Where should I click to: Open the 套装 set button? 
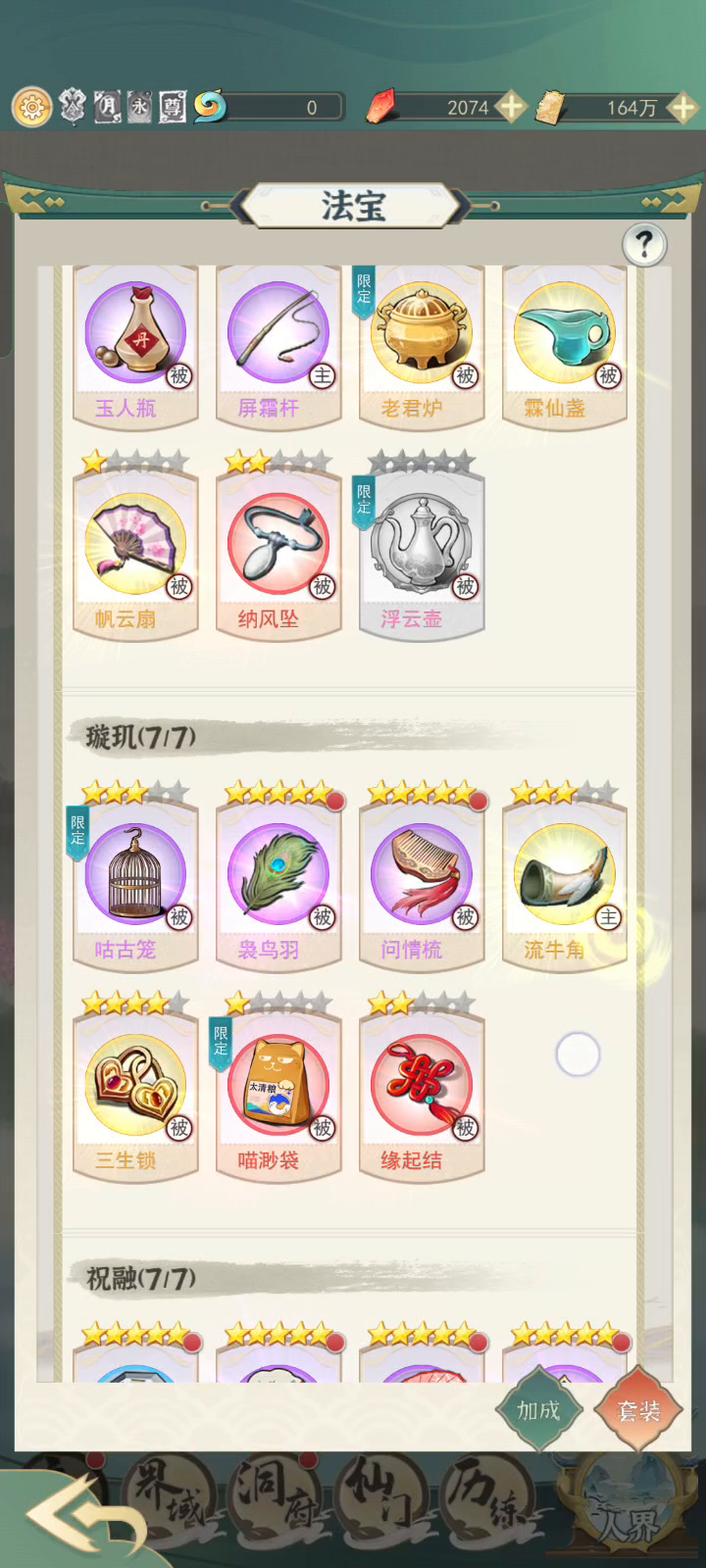638,1410
